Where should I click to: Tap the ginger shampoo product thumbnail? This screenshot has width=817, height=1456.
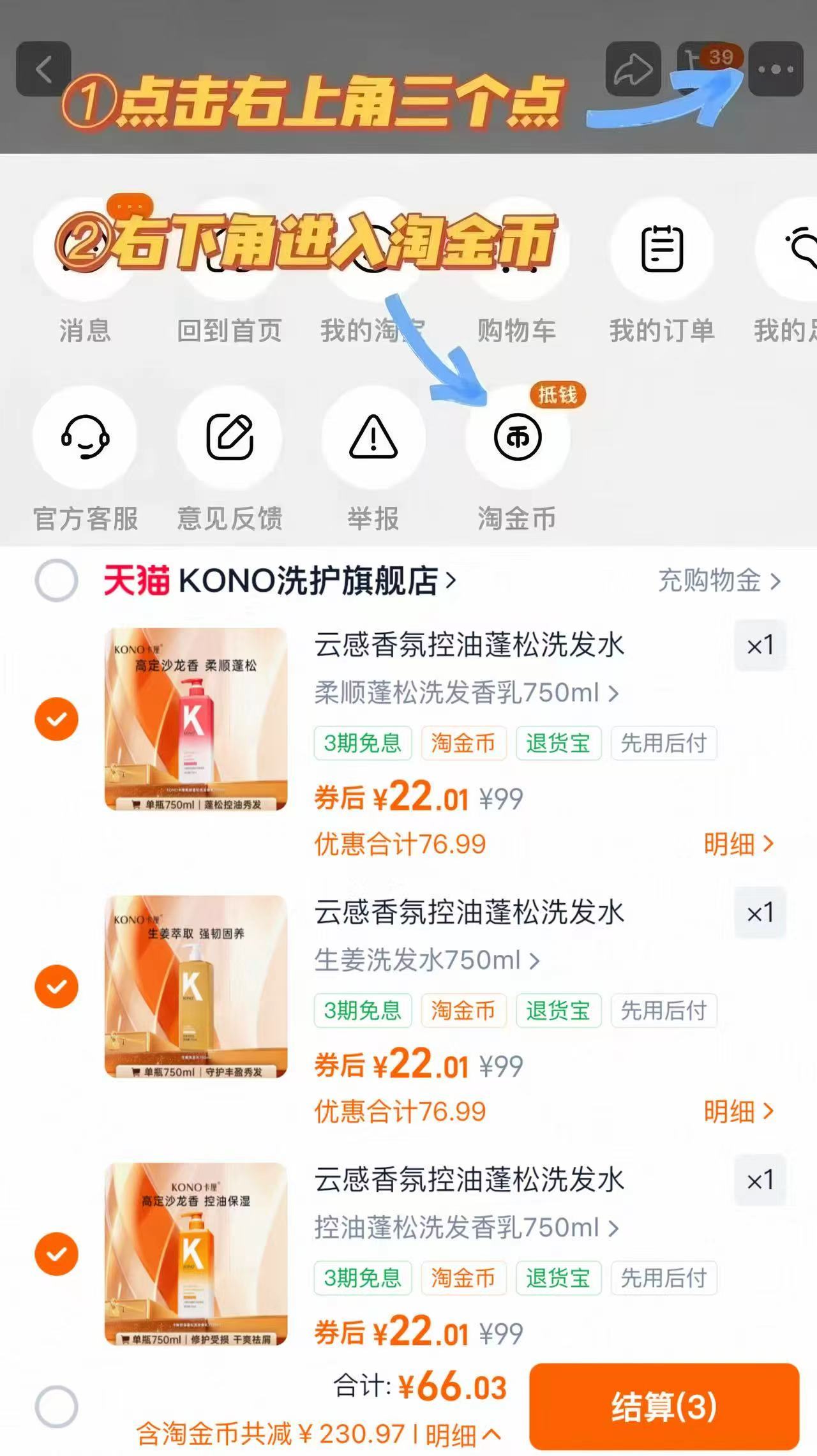coord(195,987)
